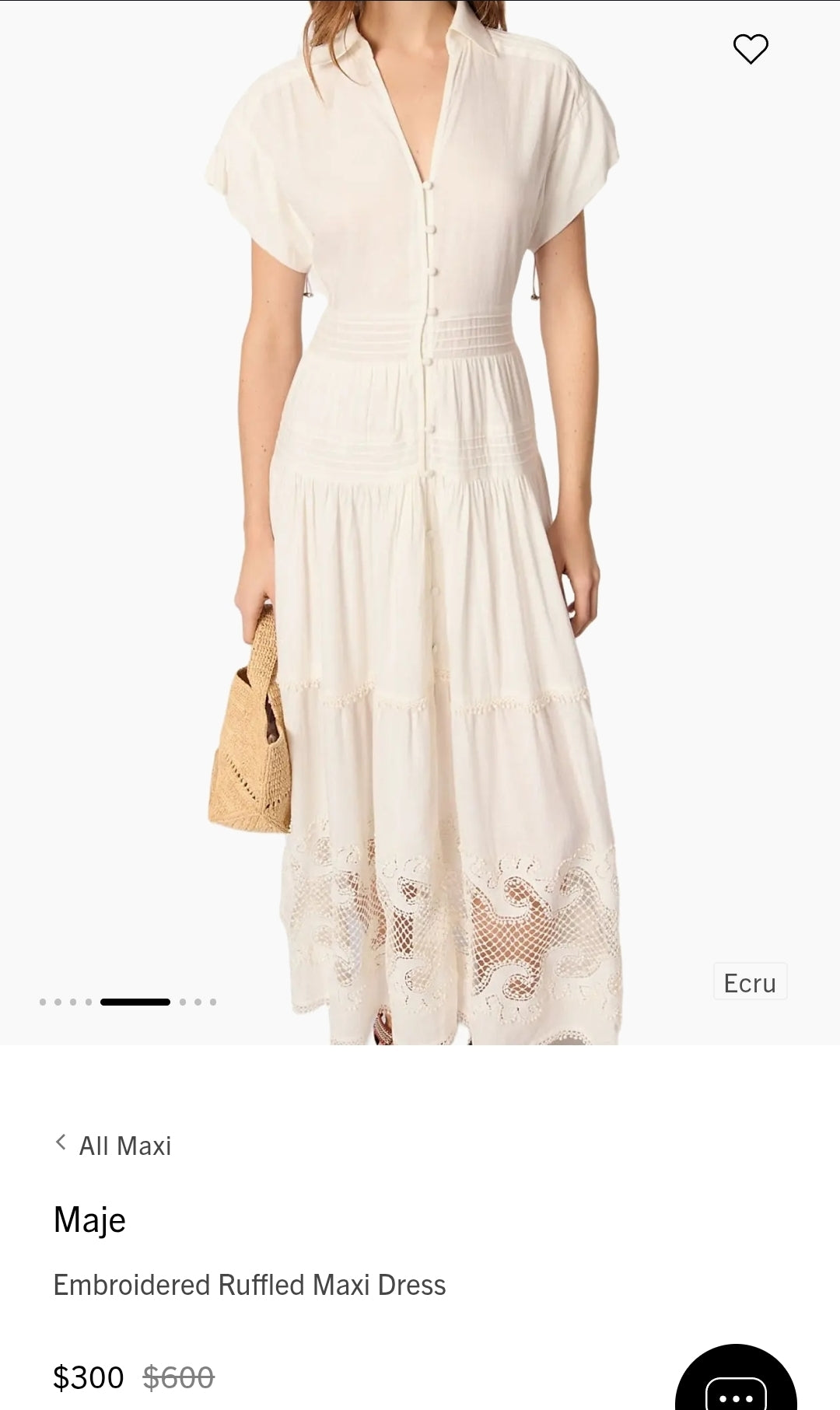The image size is (840, 1410).
Task: Select the first carousel dot
Action: 44,1002
